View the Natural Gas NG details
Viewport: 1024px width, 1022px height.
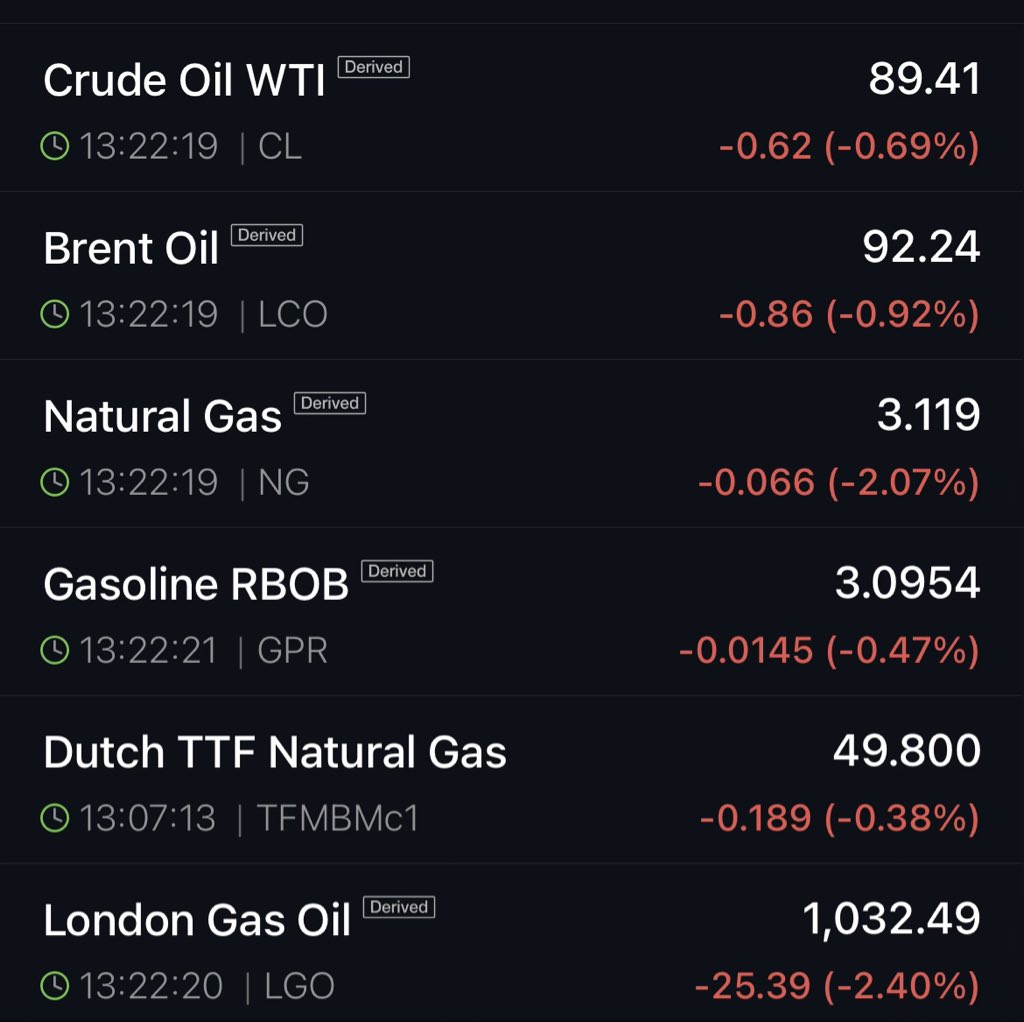click(x=512, y=443)
